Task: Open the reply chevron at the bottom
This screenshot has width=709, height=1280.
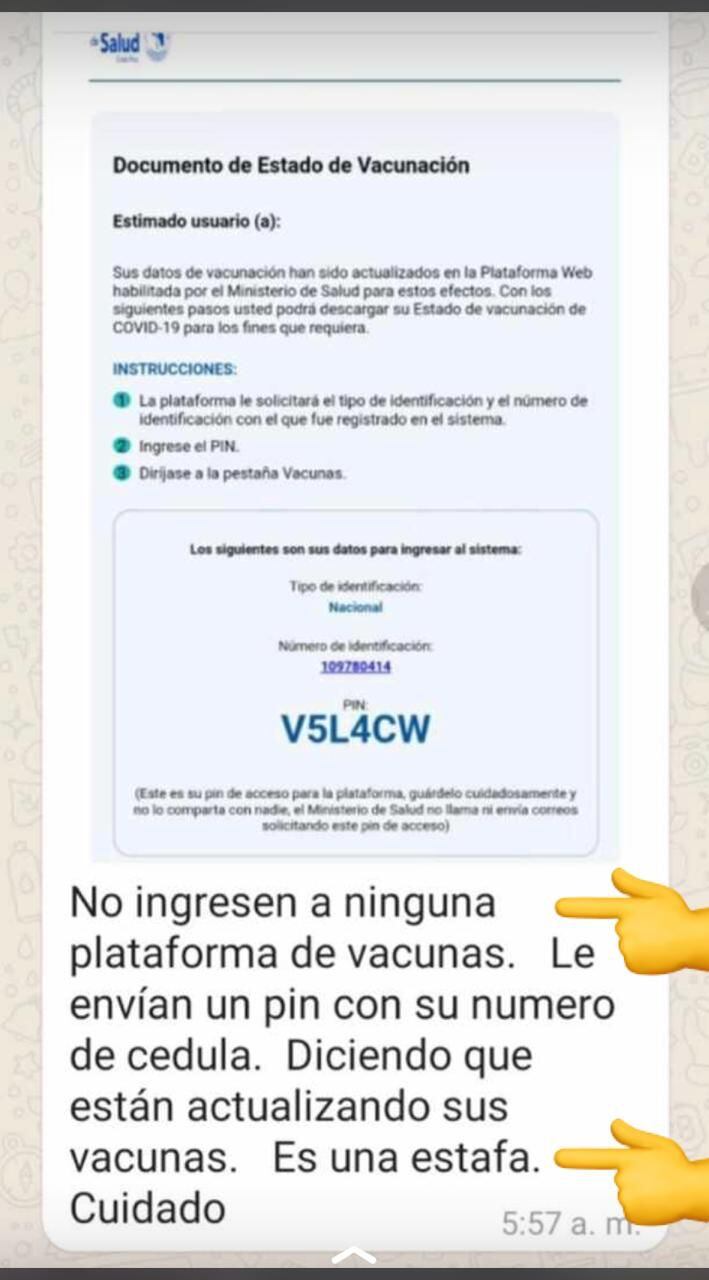Action: coord(355,1255)
